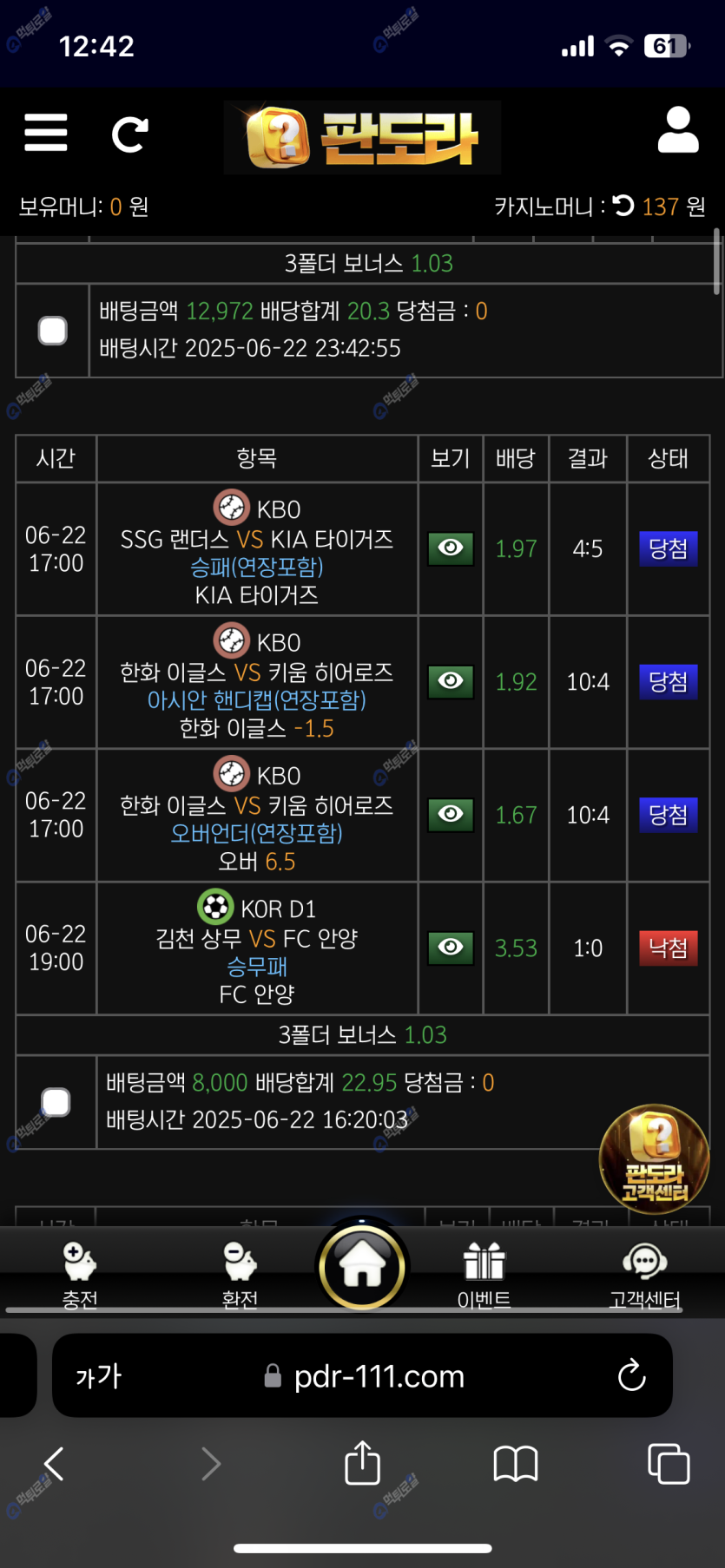The height and width of the screenshot is (1568, 725).
Task: Go back in the browser
Action: point(54,1464)
